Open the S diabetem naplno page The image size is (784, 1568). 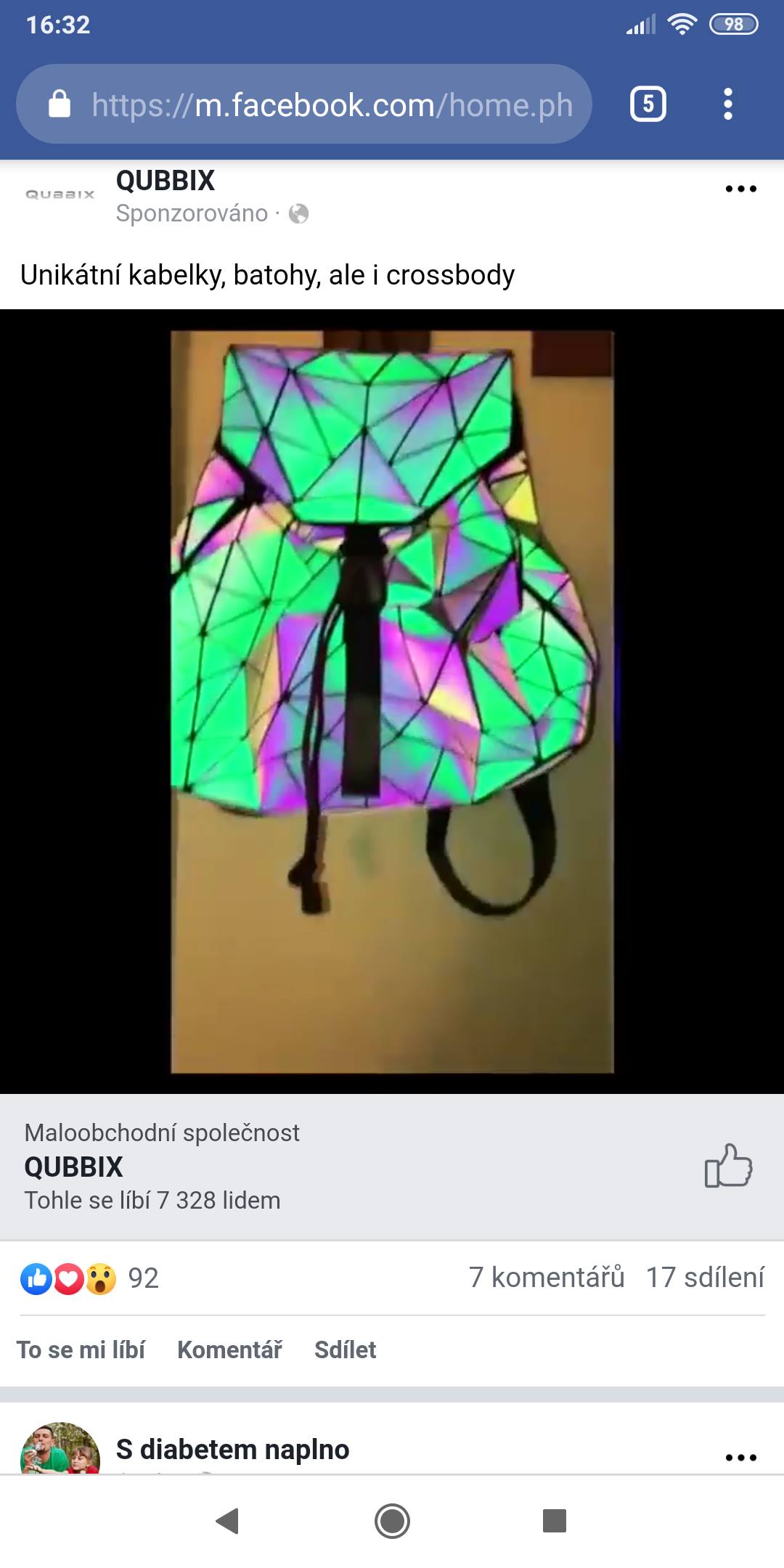pos(232,1450)
